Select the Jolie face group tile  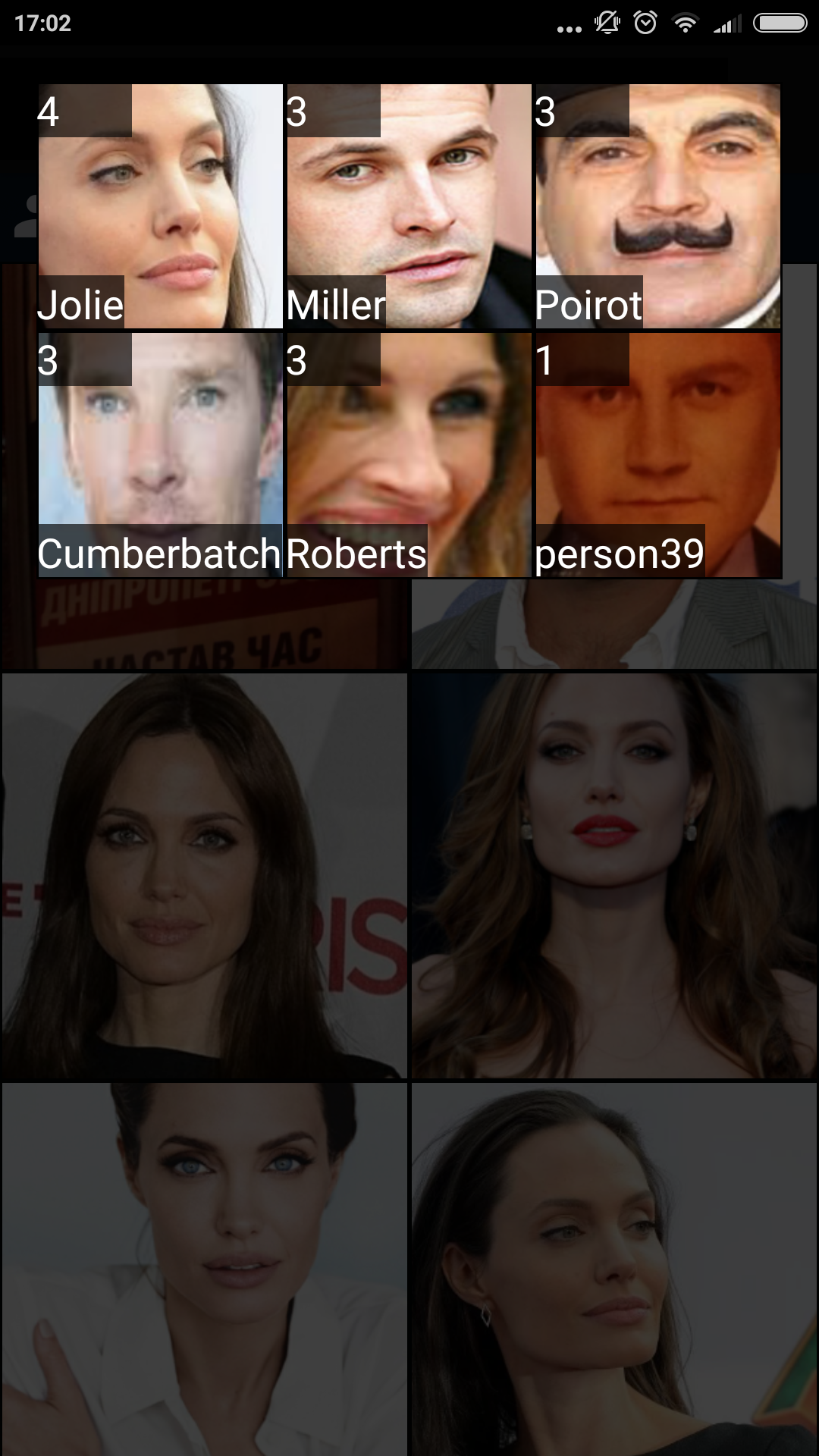(x=160, y=206)
